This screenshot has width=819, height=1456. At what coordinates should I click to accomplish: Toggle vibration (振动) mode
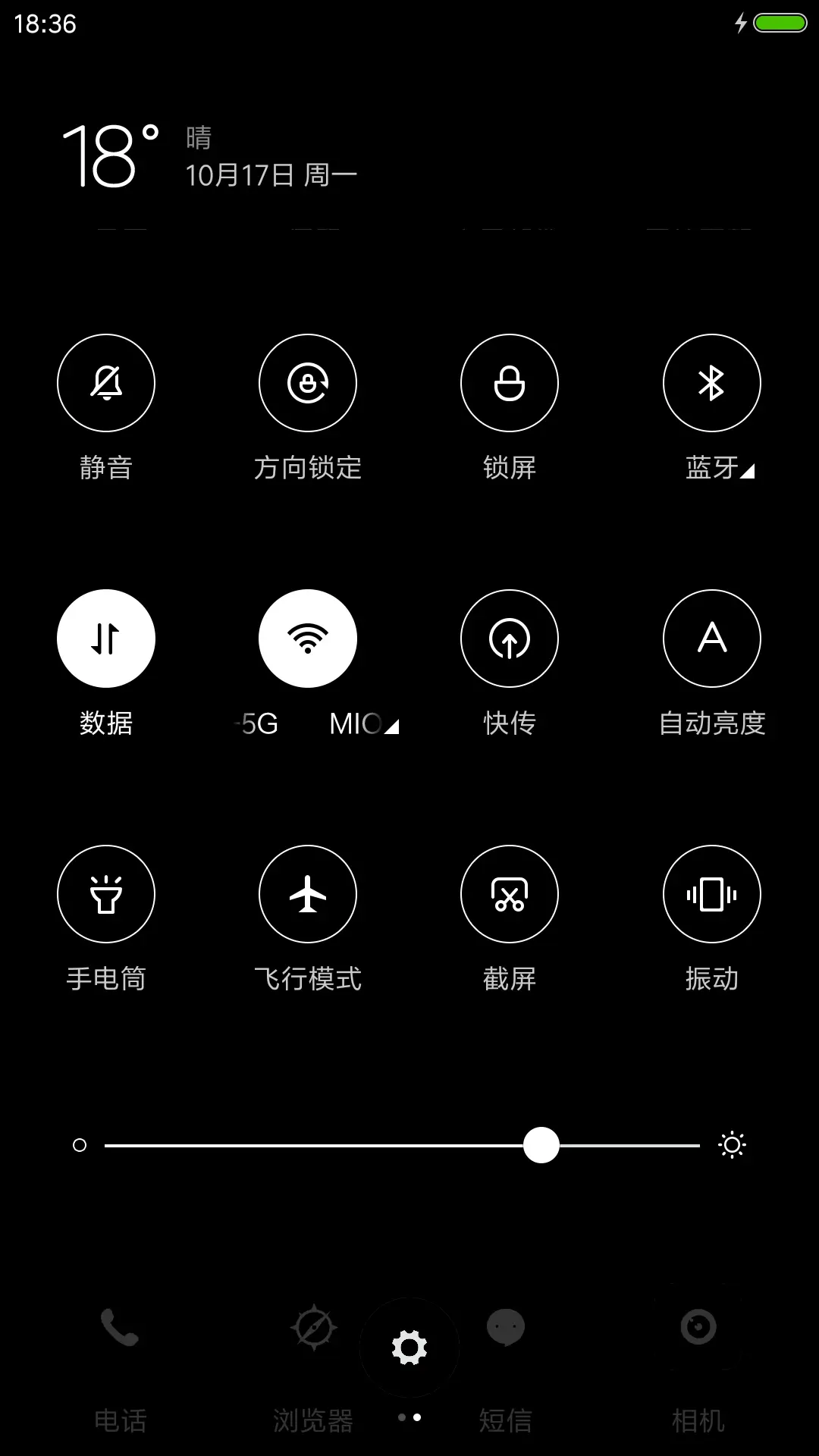(711, 894)
